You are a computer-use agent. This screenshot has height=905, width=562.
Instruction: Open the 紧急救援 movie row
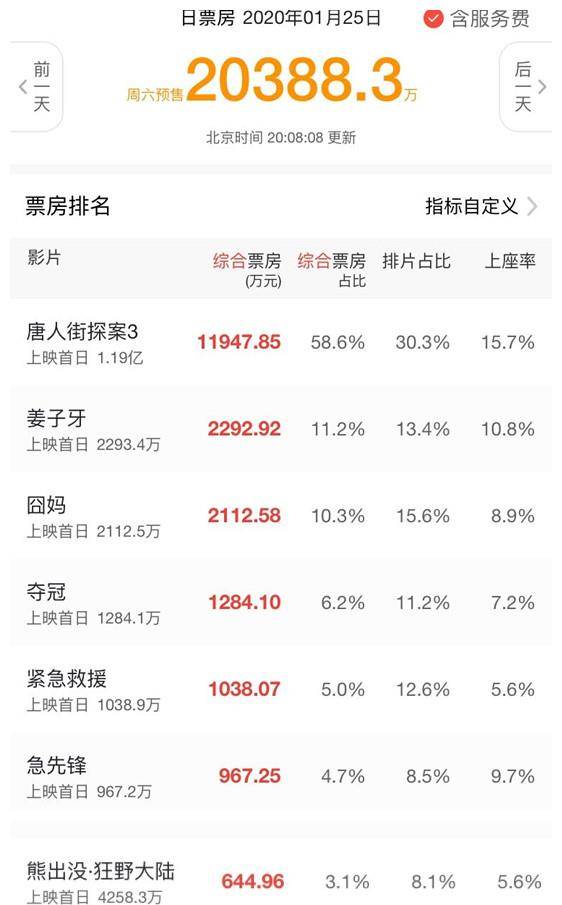coord(281,689)
